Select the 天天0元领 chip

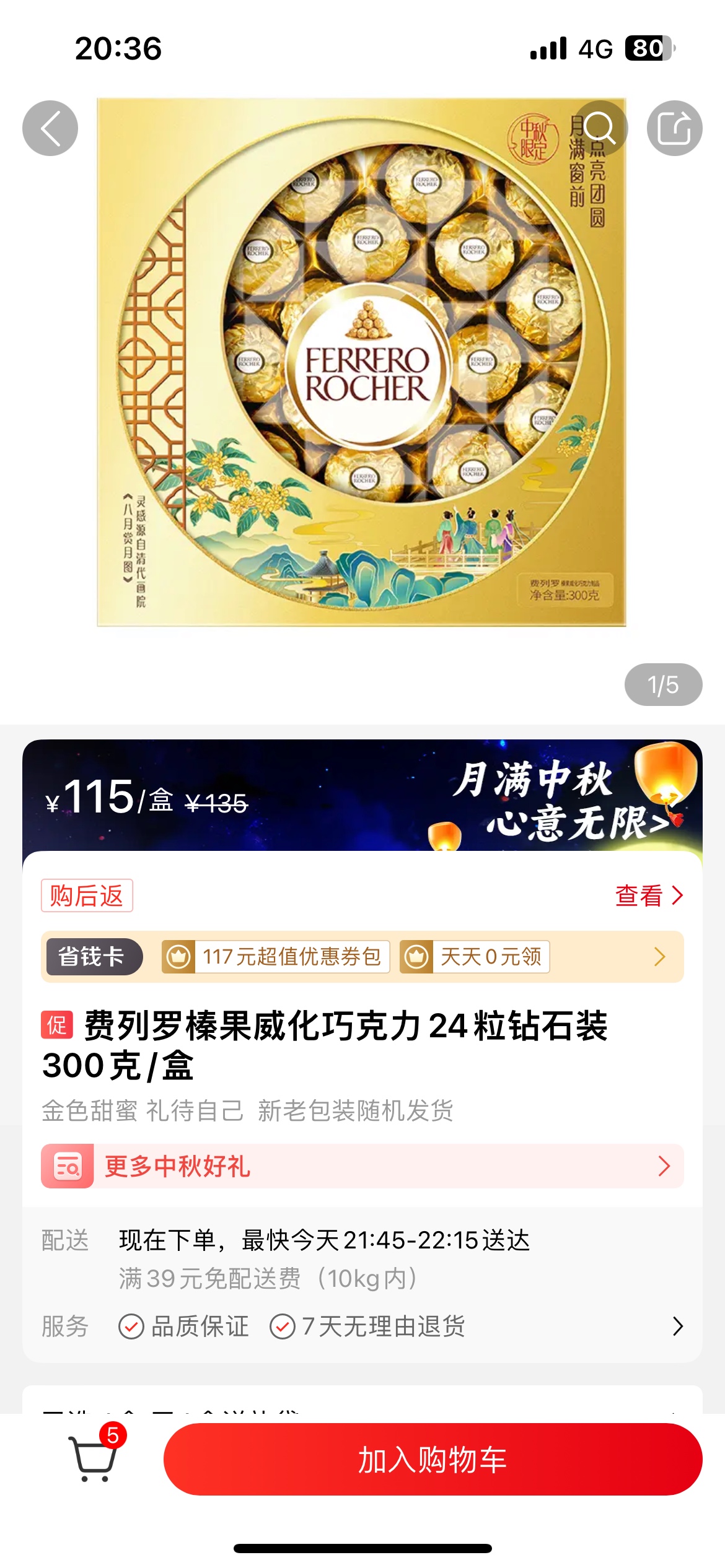475,957
